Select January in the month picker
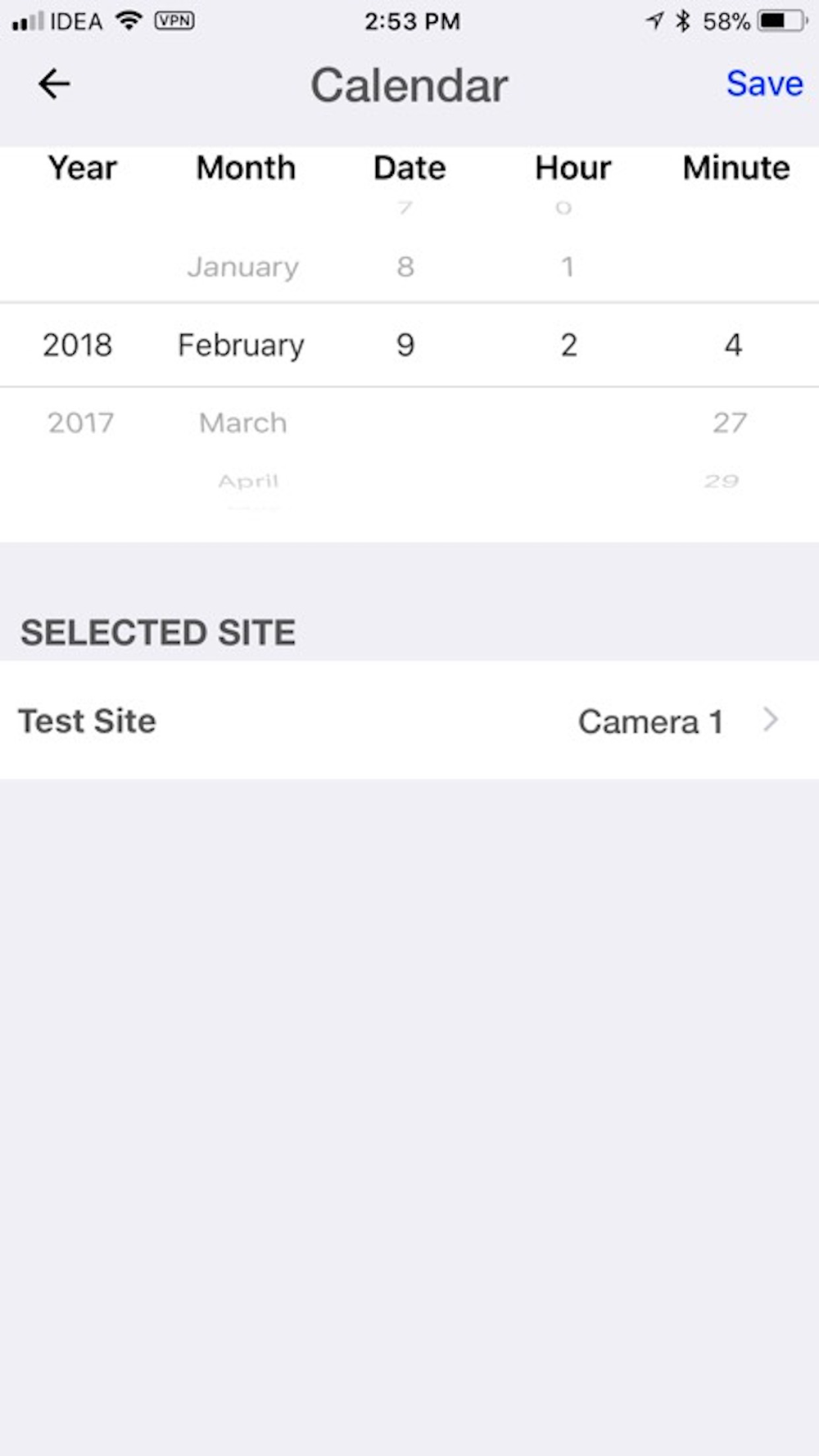 point(243,267)
